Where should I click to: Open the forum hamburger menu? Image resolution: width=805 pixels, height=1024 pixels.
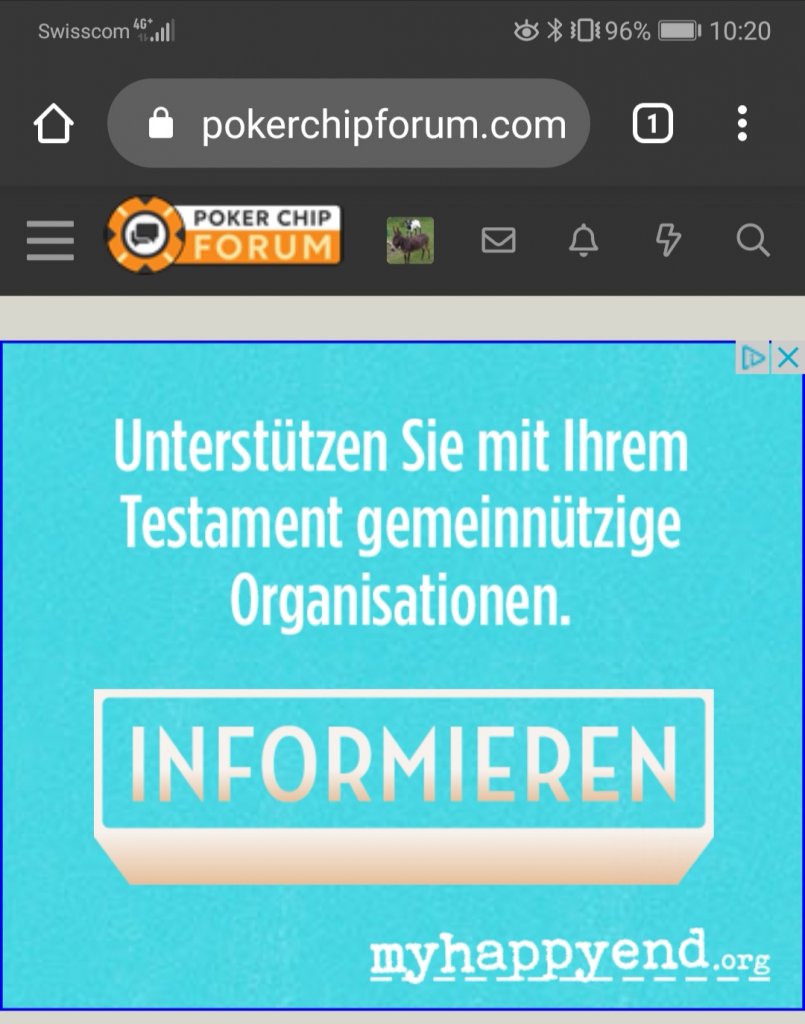point(50,241)
